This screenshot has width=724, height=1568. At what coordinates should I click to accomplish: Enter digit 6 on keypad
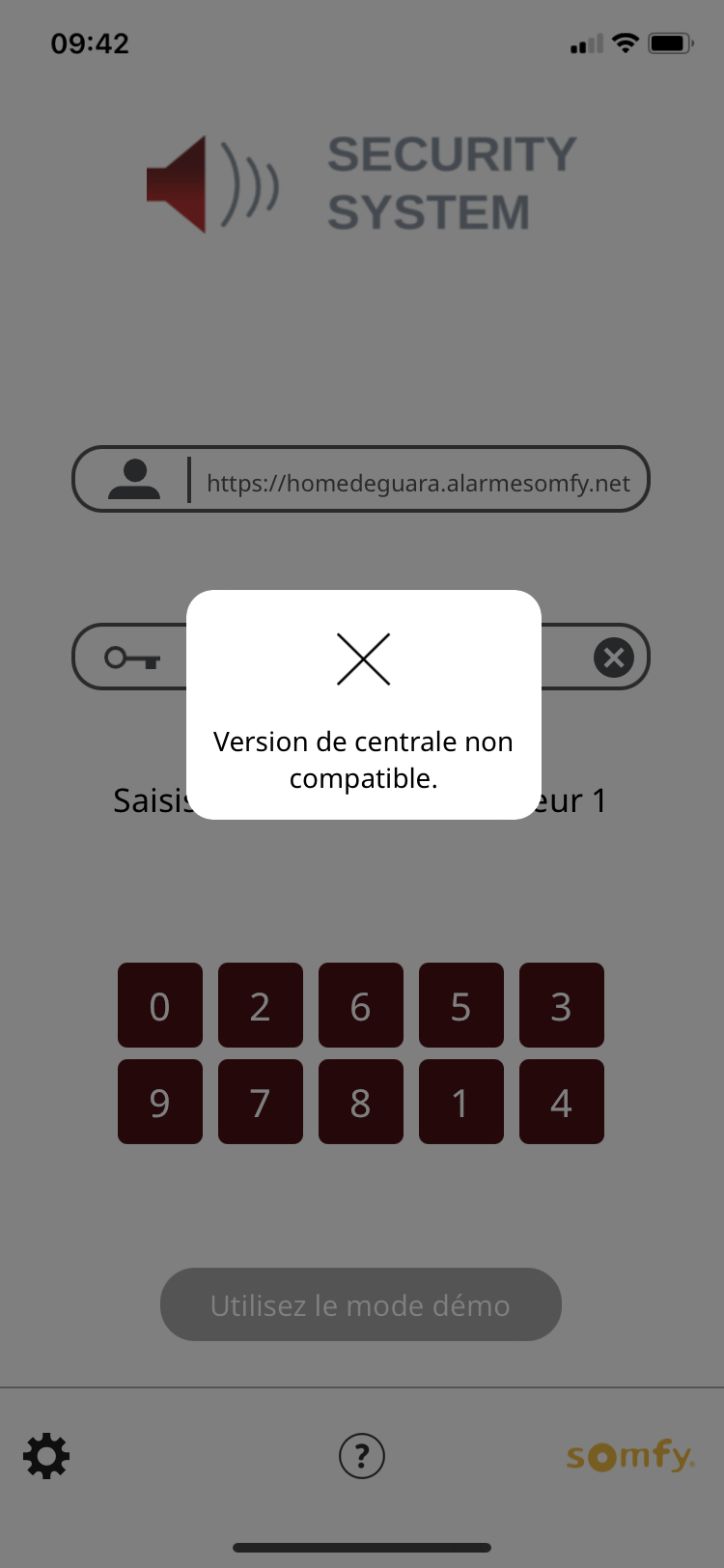pyautogui.click(x=361, y=1005)
